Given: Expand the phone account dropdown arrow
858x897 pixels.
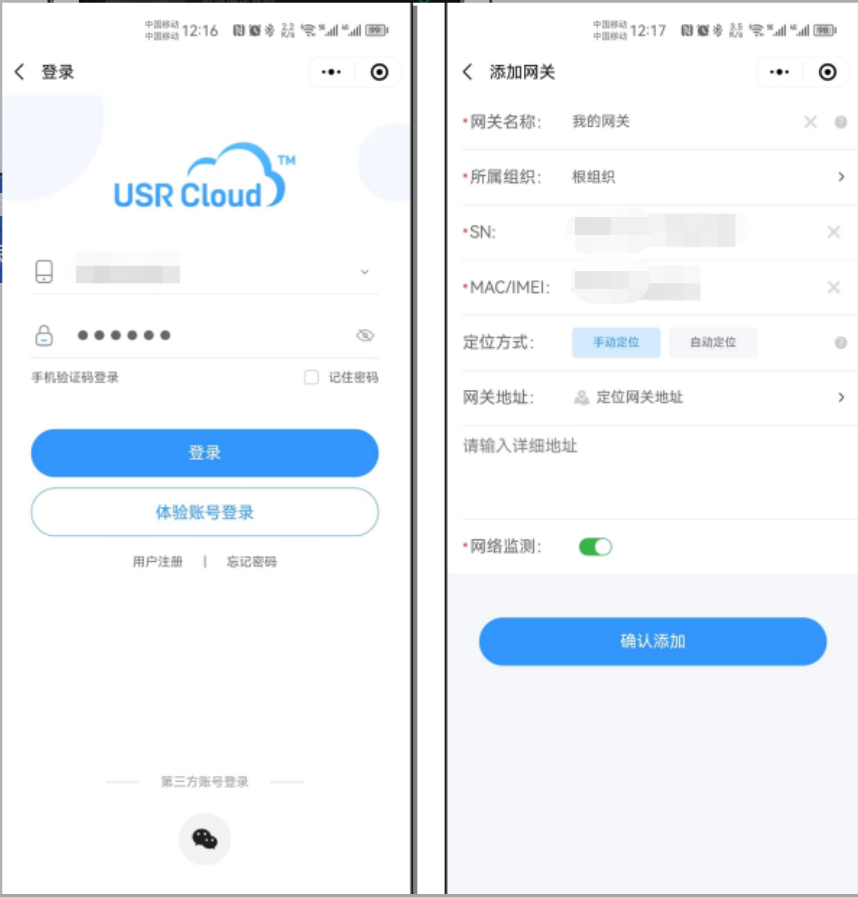Looking at the screenshot, I should click(365, 272).
